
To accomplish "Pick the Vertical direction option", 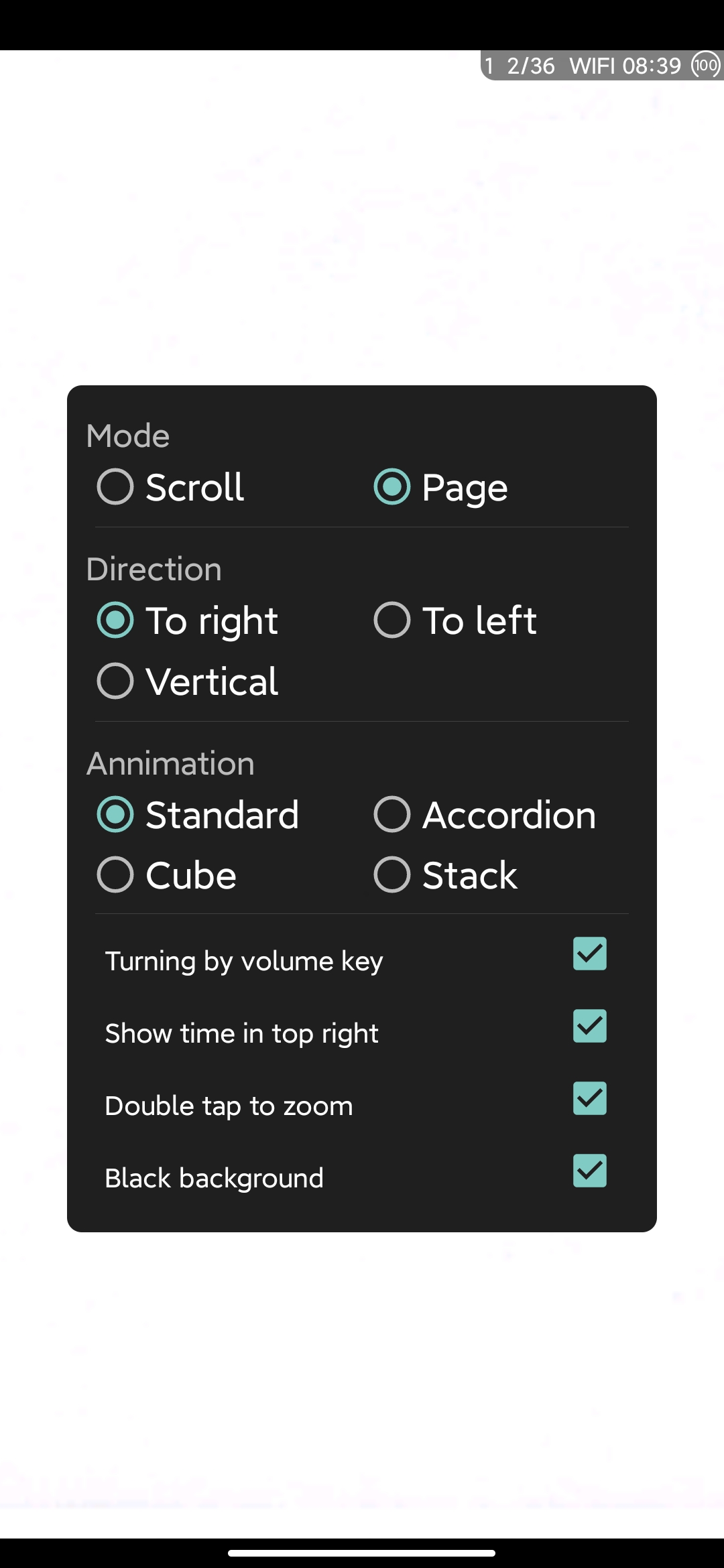I will 188,681.
